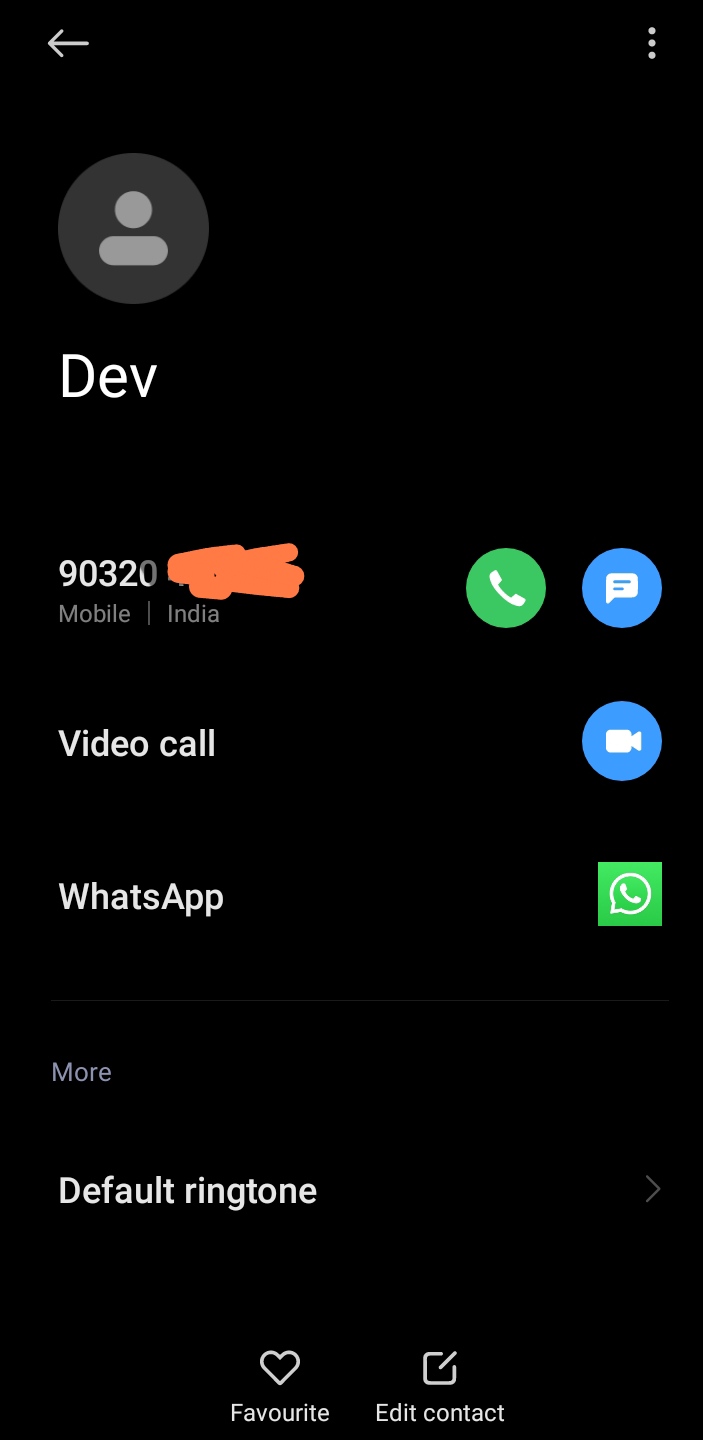Start a video call with Dev
This screenshot has height=1440, width=703.
(x=621, y=741)
